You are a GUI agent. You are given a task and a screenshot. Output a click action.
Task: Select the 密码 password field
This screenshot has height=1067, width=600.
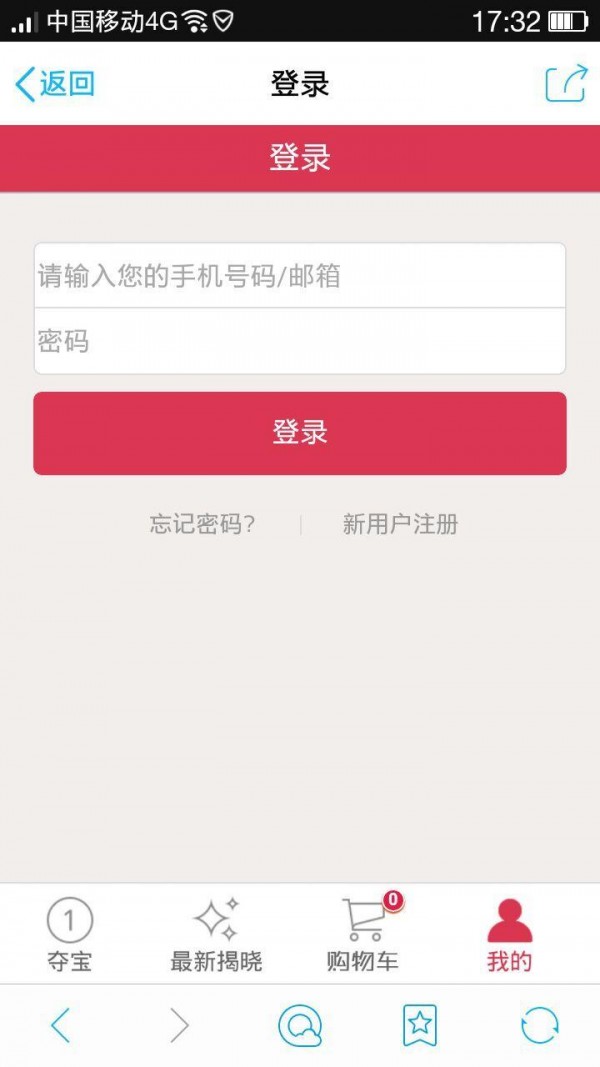pos(300,341)
